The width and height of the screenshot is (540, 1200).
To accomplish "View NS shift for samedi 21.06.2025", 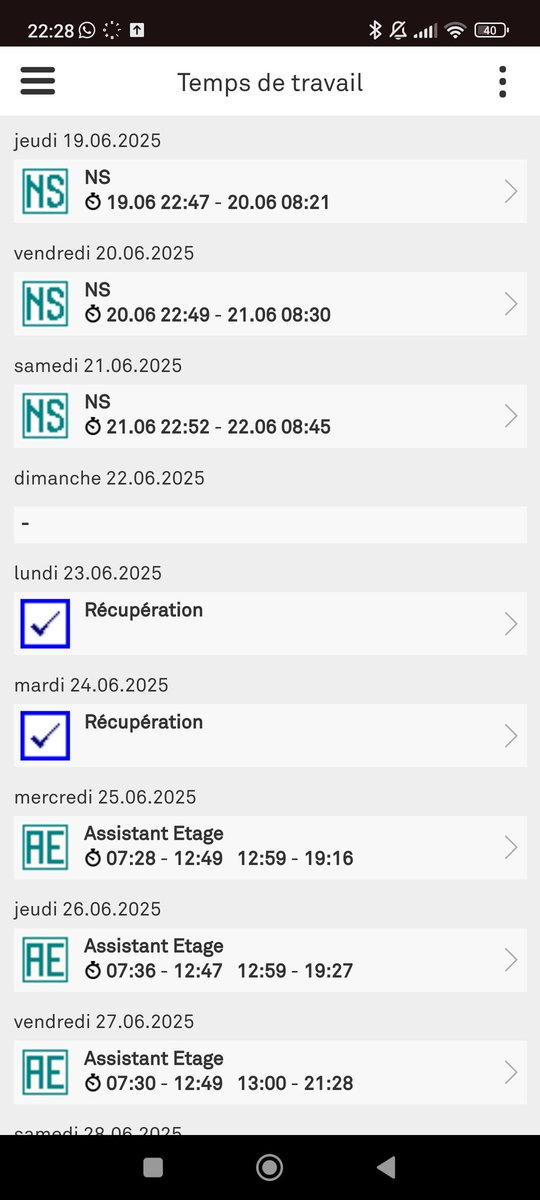I will point(270,415).
